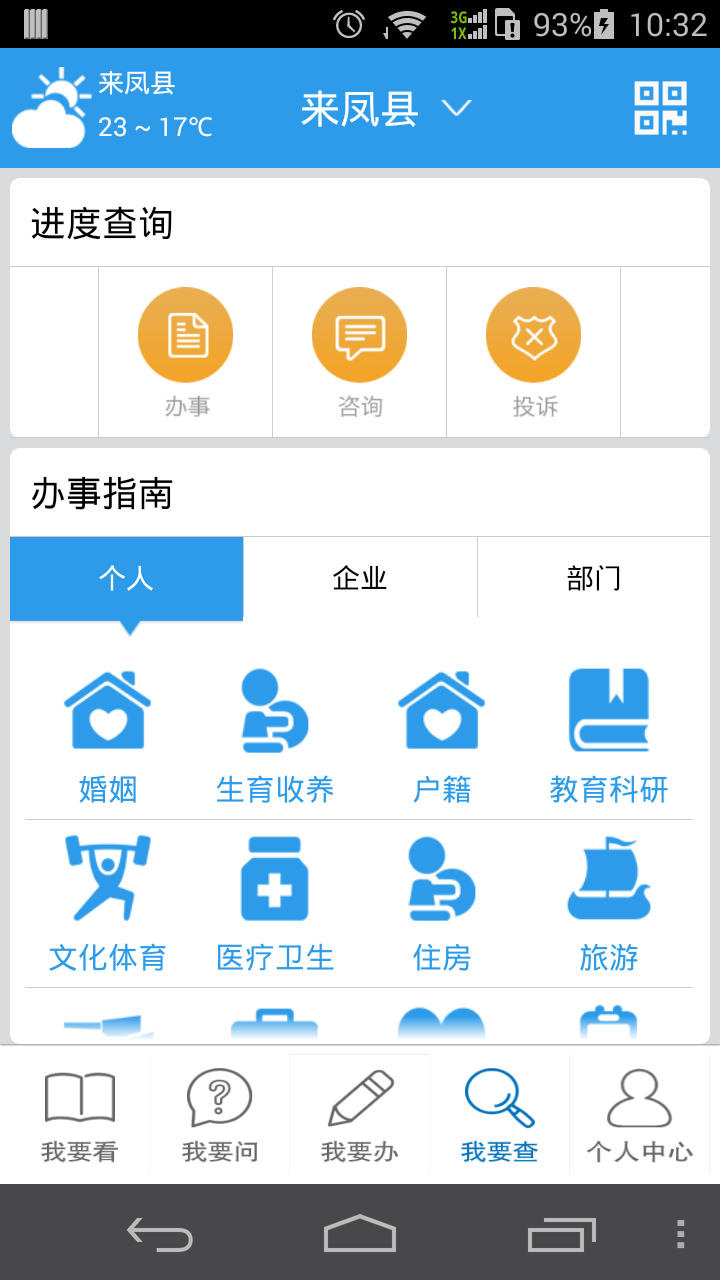The width and height of the screenshot is (720, 1280).
Task: Go to the 我要看 tab
Action: click(80, 1115)
